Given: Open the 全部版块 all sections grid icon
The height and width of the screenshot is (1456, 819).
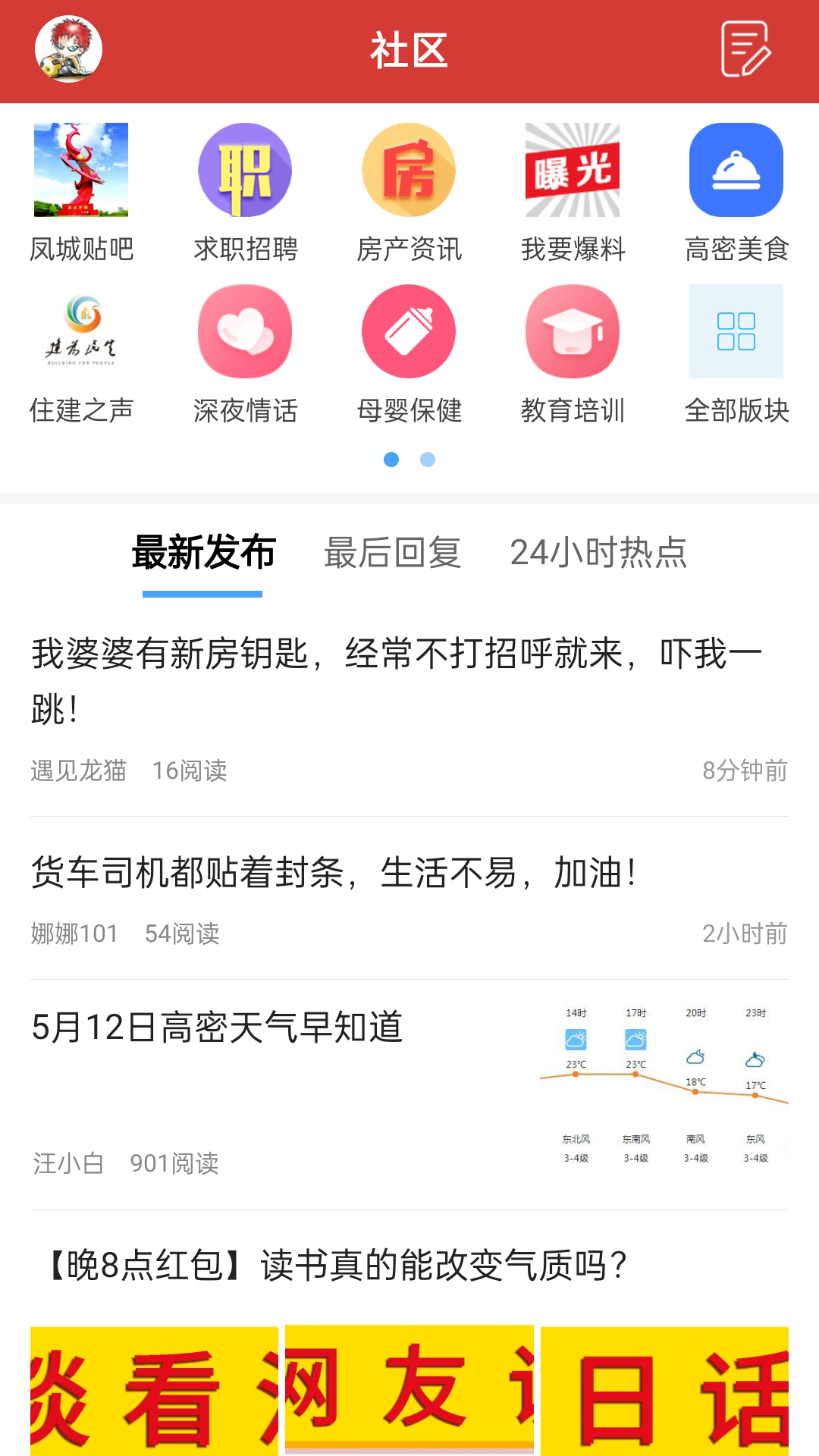Looking at the screenshot, I should (736, 331).
